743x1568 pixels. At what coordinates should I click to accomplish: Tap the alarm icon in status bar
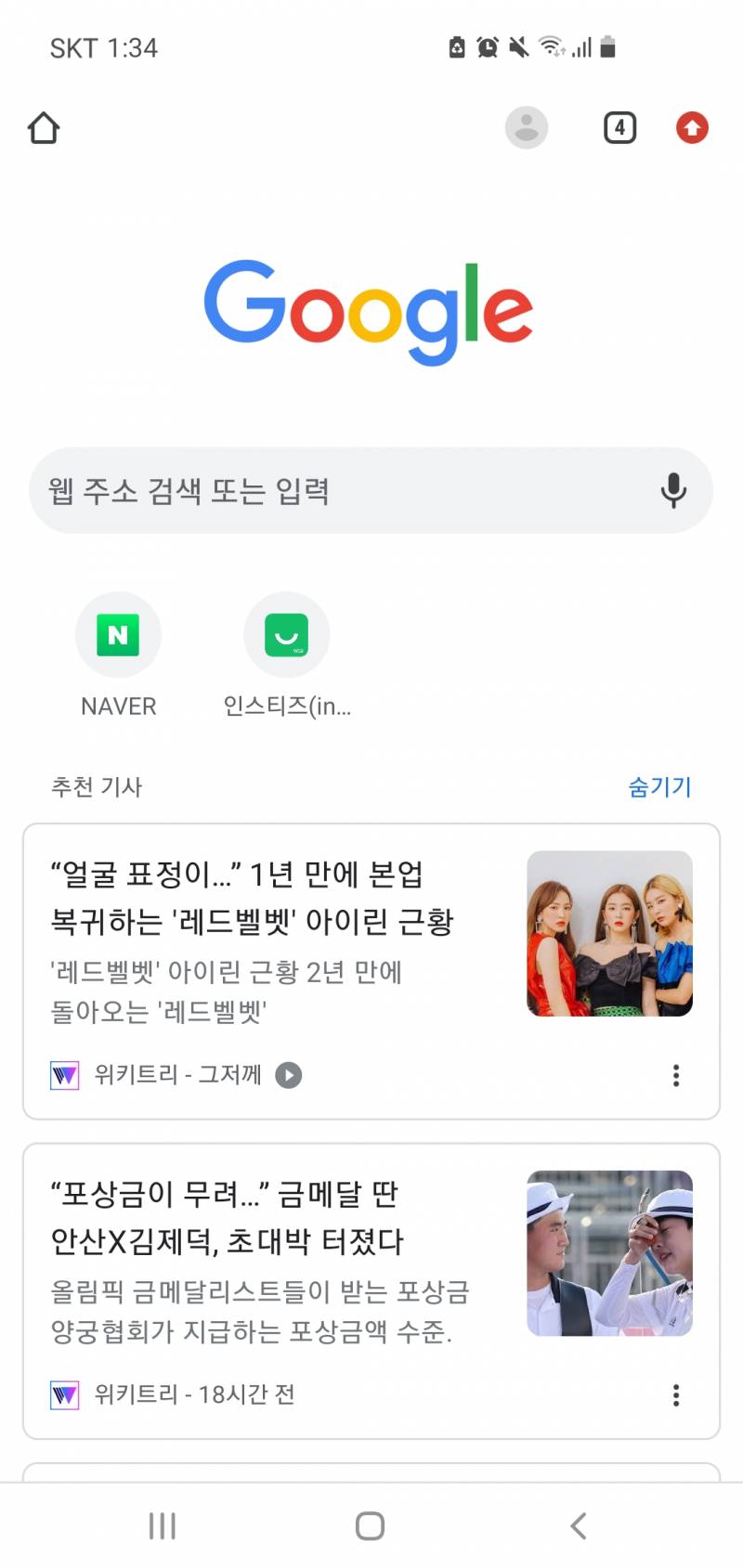point(487,46)
